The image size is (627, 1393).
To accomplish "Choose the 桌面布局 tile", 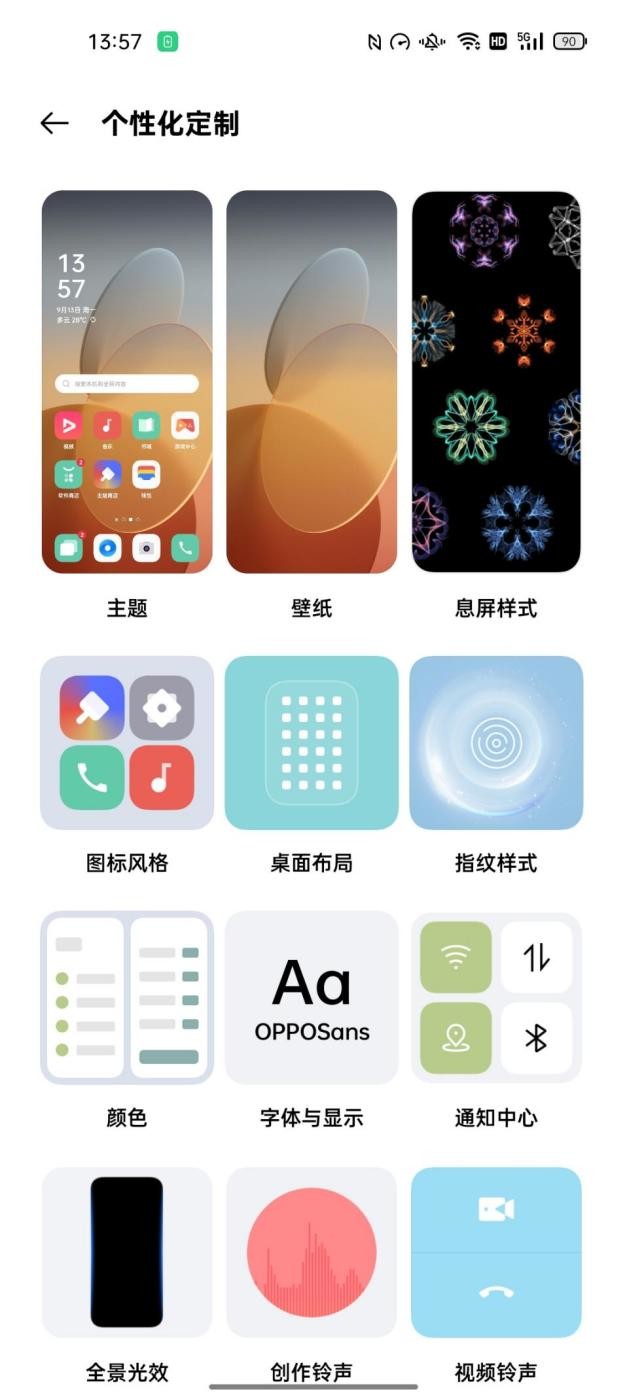I will pyautogui.click(x=312, y=743).
